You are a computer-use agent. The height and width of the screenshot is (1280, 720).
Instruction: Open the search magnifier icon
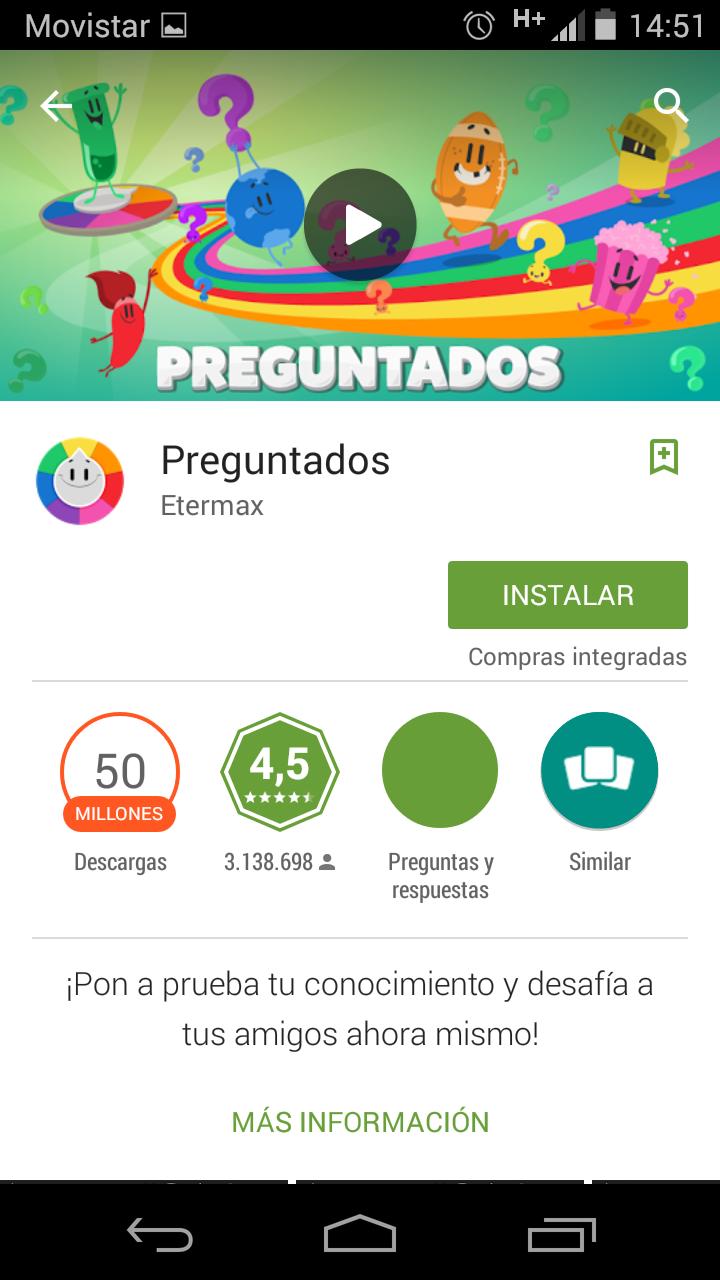[669, 104]
